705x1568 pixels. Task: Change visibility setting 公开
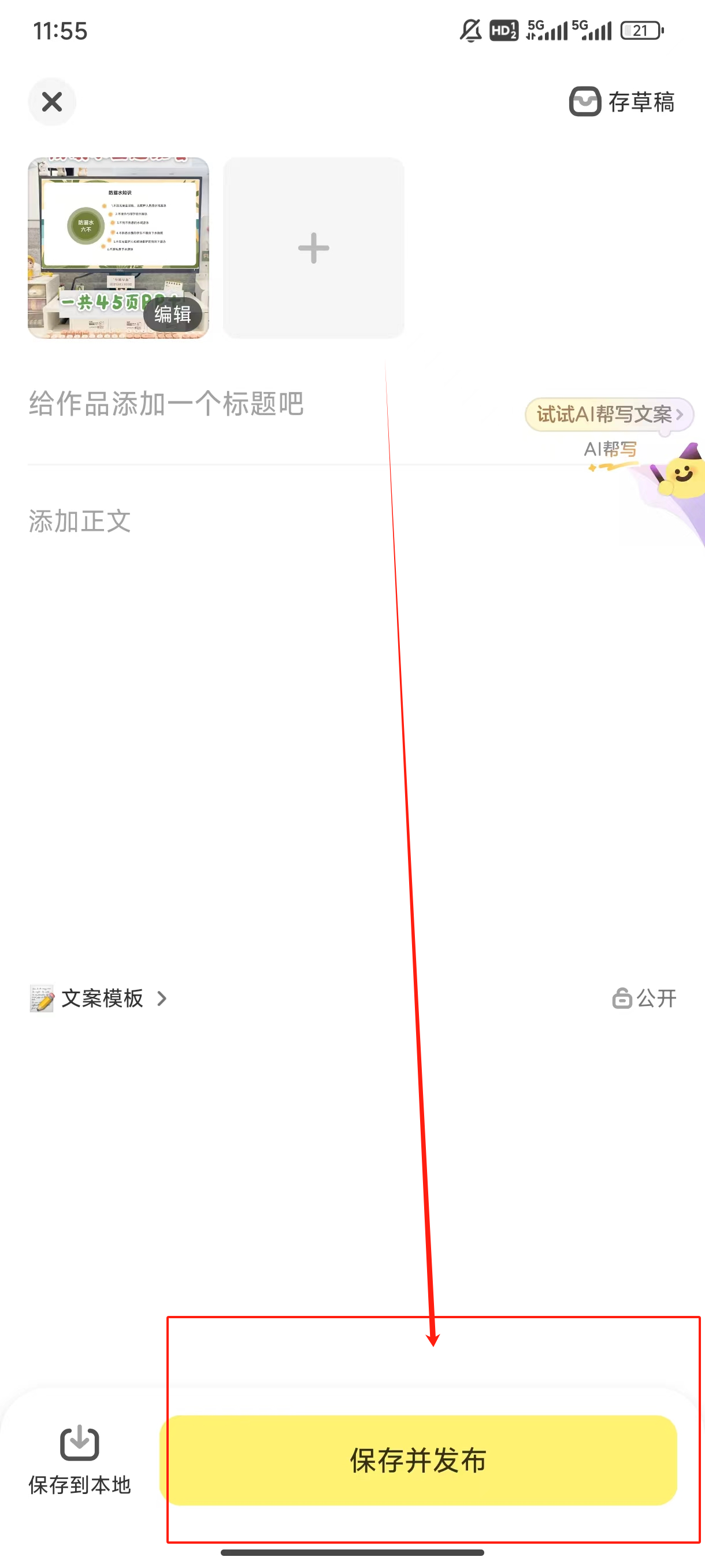(645, 999)
